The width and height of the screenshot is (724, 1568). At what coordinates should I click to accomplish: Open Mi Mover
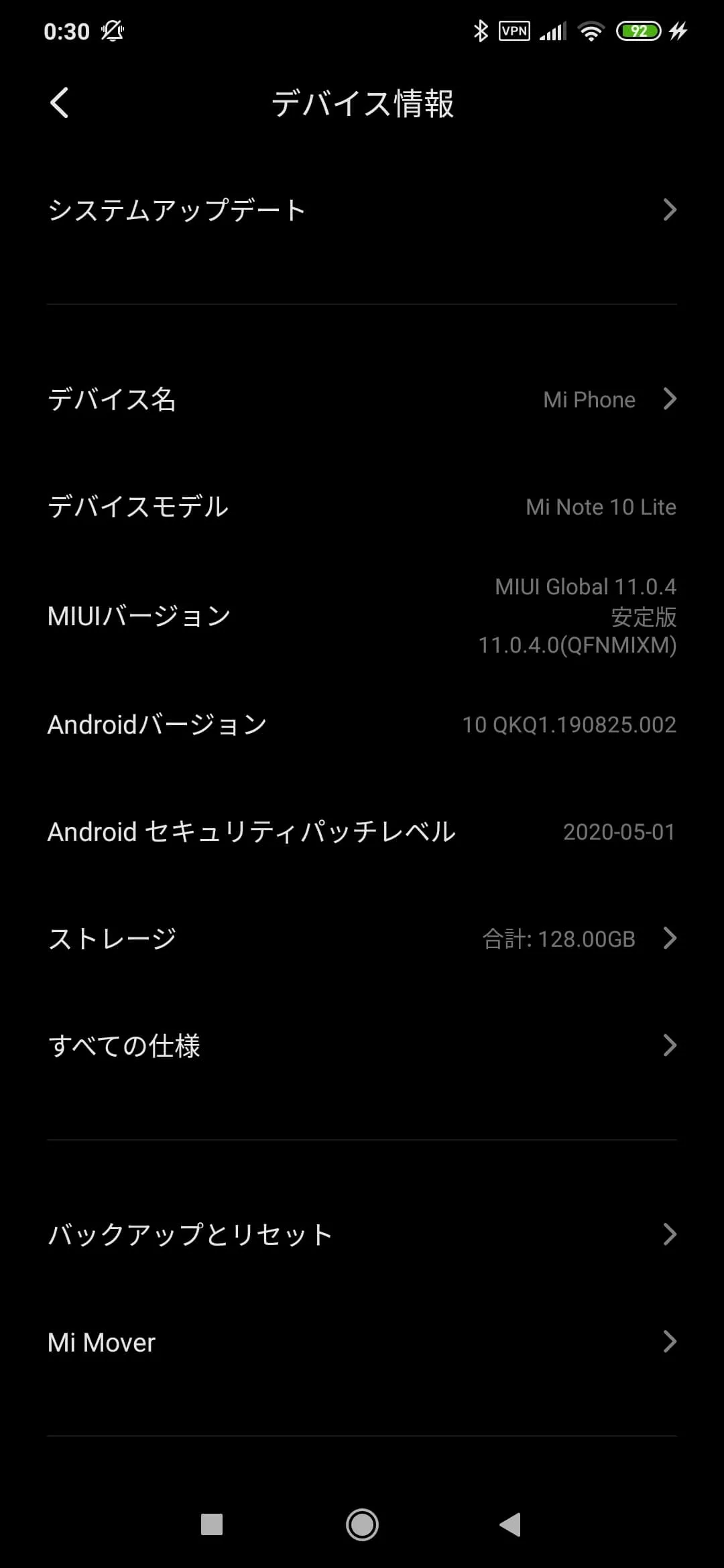(x=362, y=1342)
